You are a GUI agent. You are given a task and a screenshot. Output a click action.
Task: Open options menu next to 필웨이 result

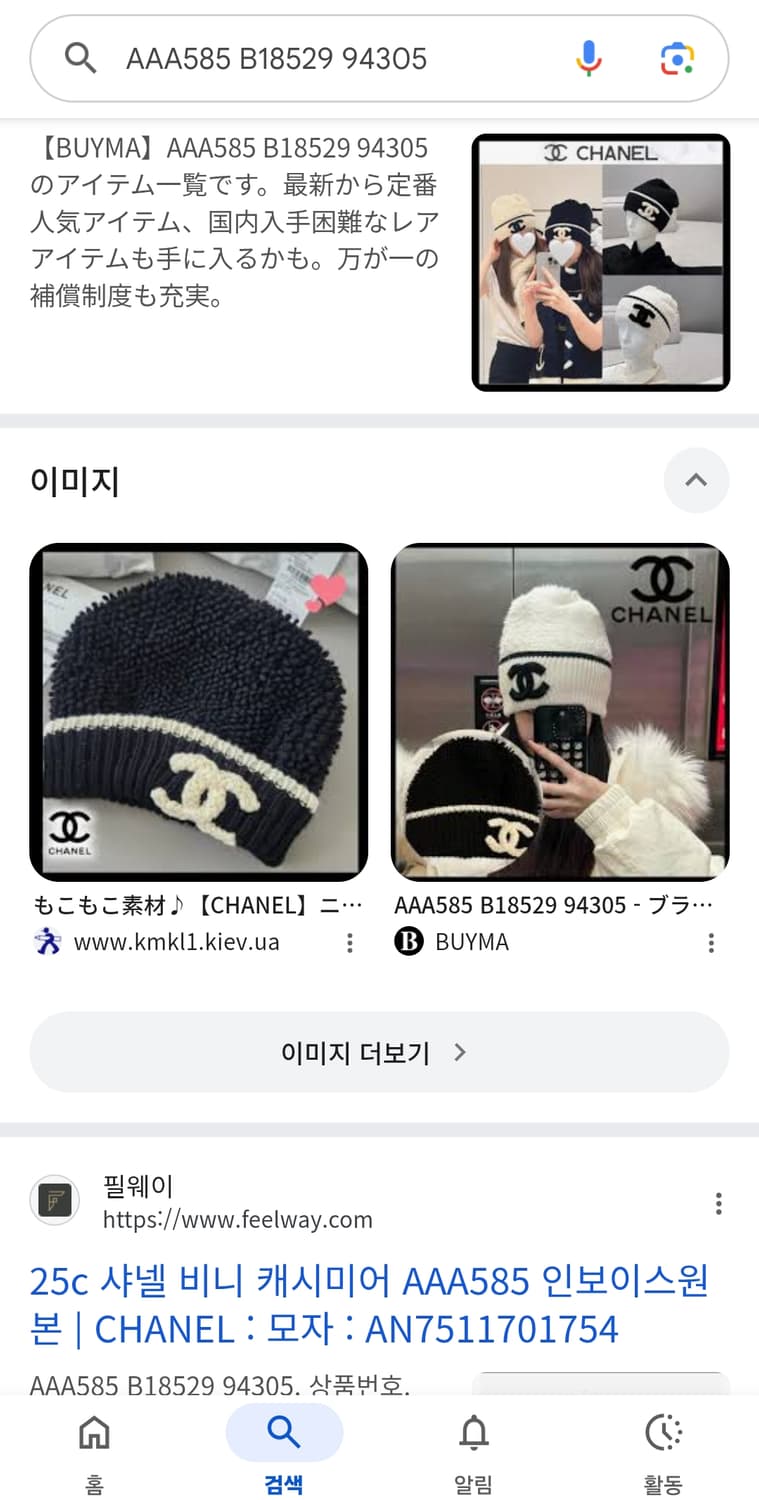click(x=718, y=1203)
